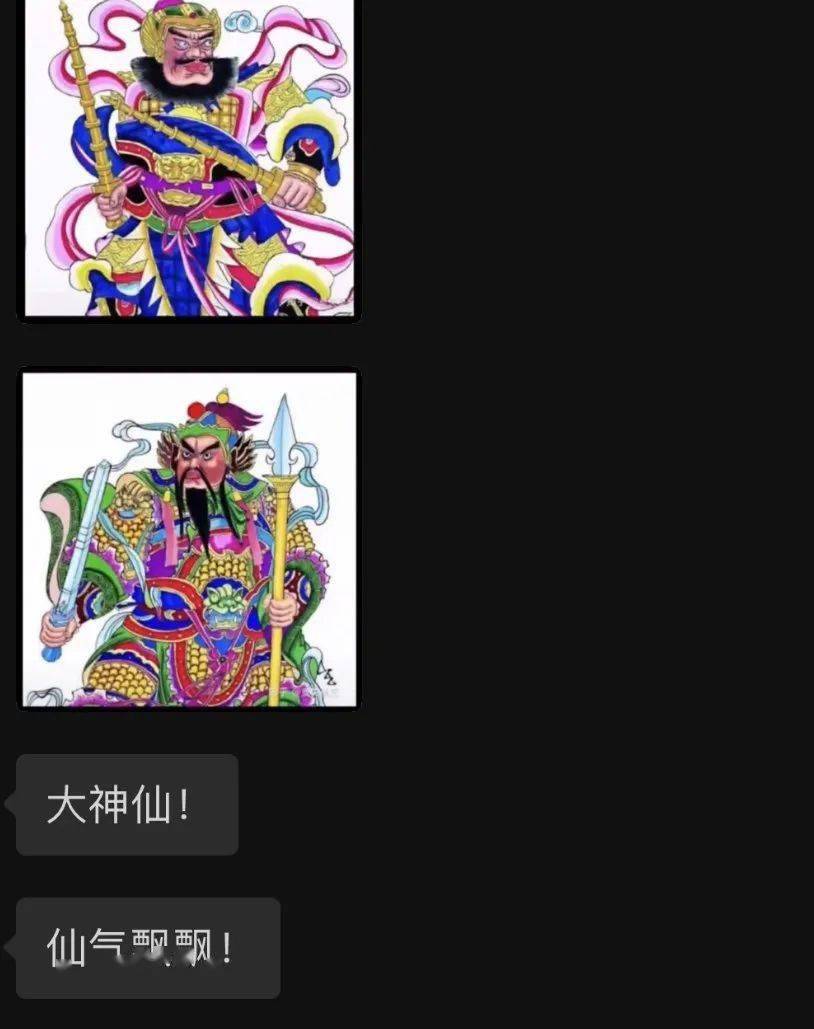The image size is (814, 1029).
Task: Open the door god image holding golden maces
Action: (x=190, y=160)
